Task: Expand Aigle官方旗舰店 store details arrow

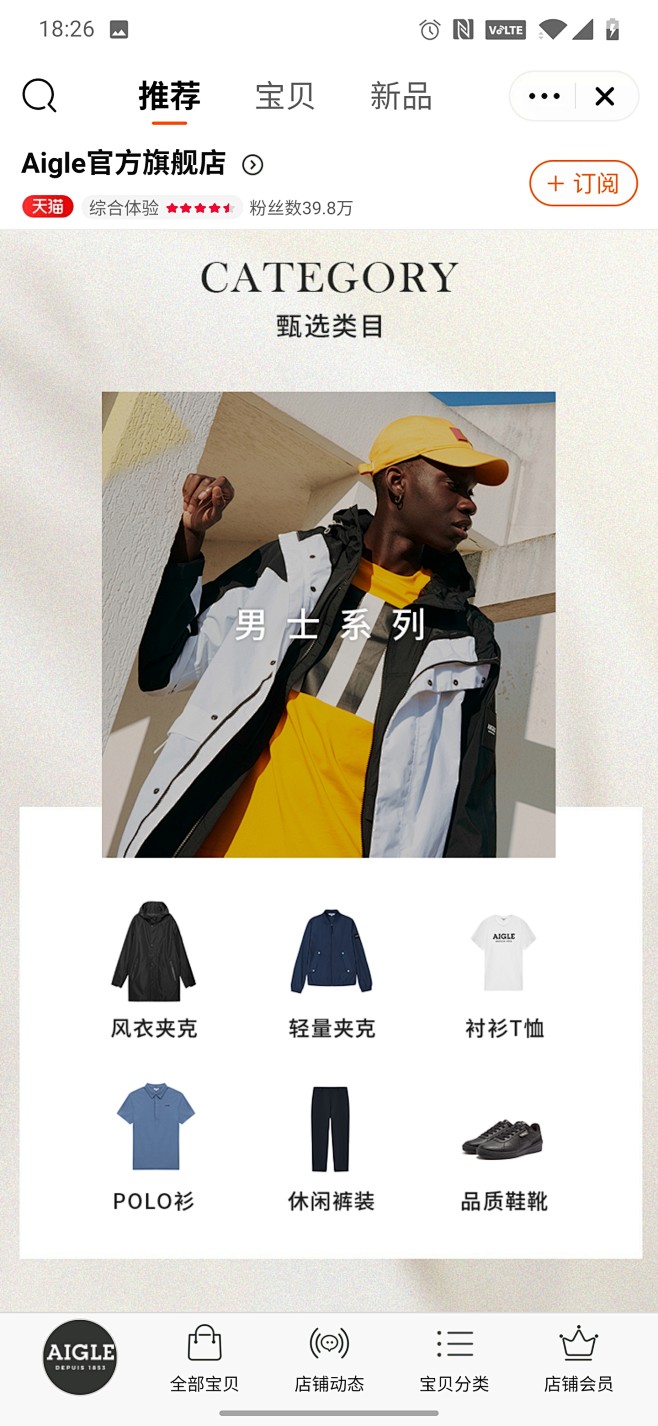Action: (x=253, y=165)
